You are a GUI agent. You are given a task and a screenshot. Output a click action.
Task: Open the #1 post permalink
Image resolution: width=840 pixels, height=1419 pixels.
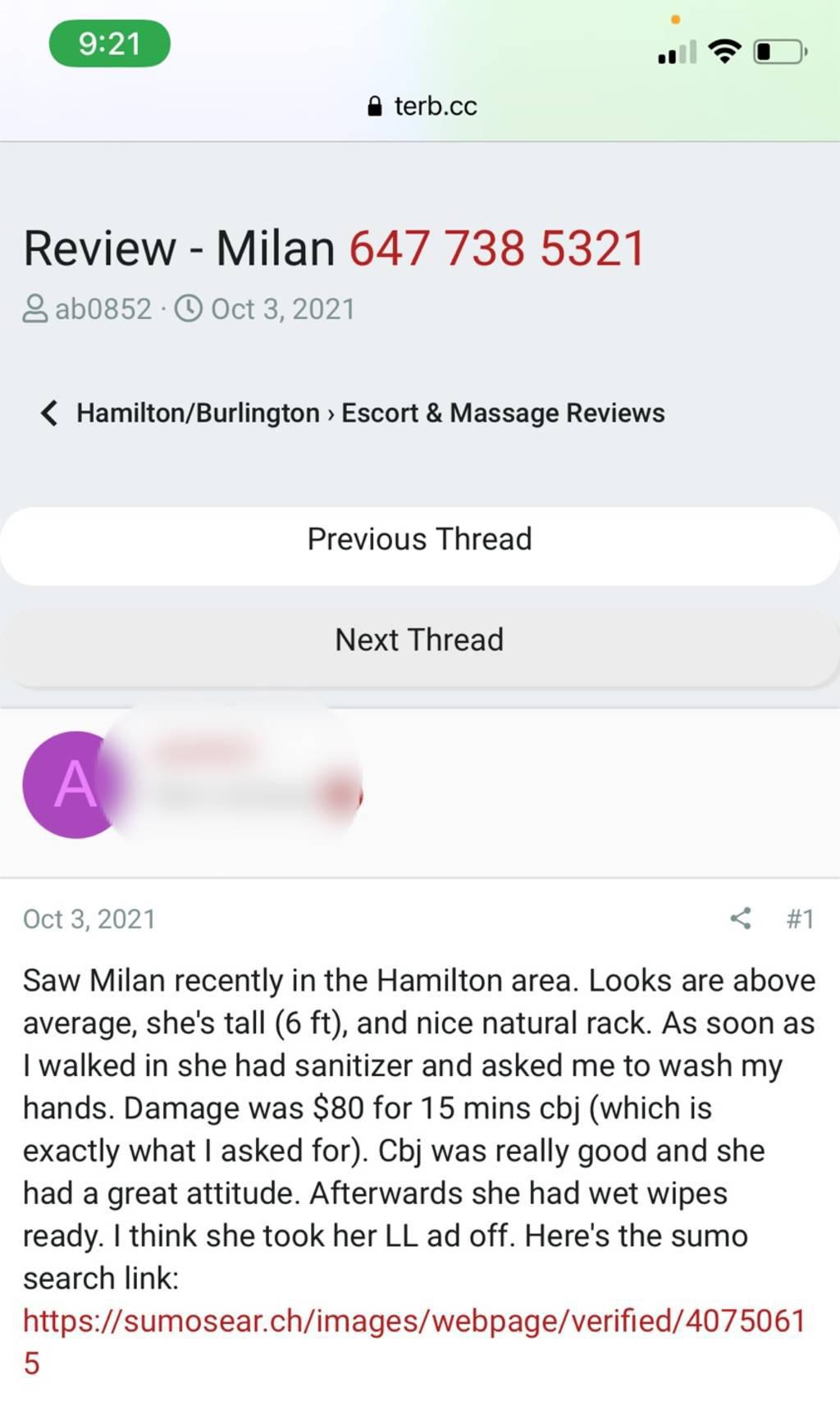coord(800,918)
